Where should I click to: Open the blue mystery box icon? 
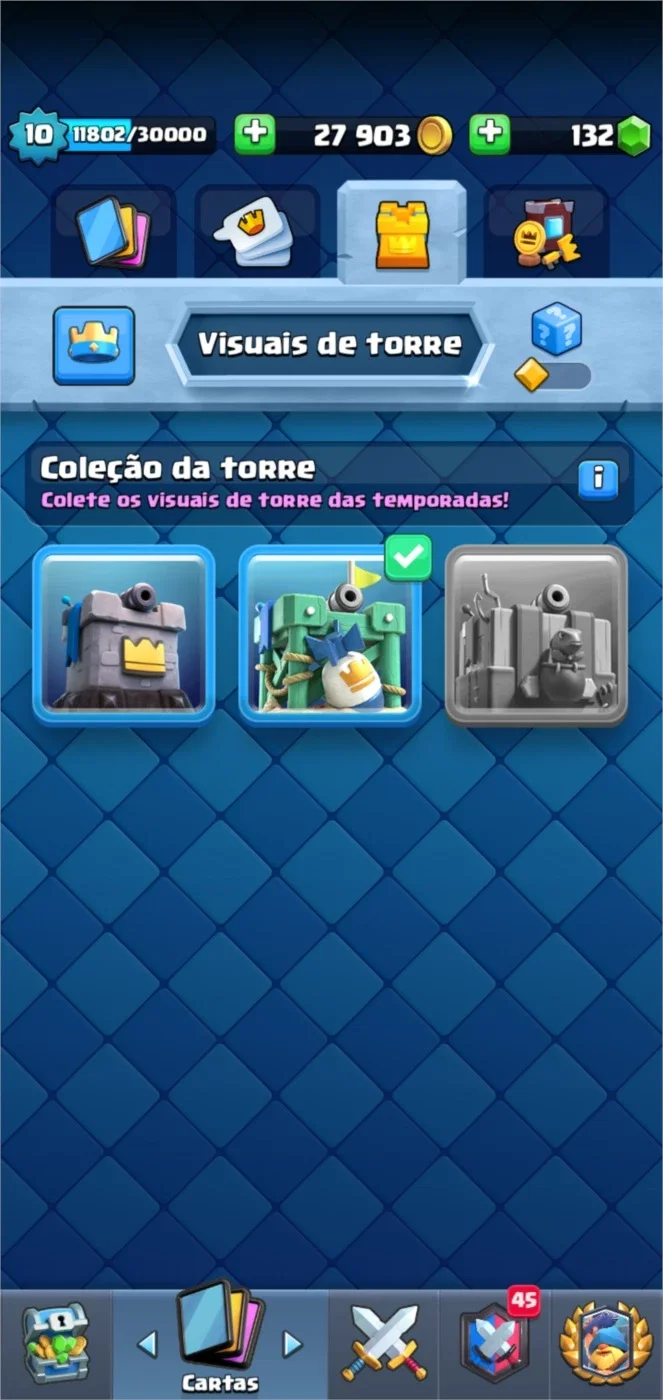point(555,329)
